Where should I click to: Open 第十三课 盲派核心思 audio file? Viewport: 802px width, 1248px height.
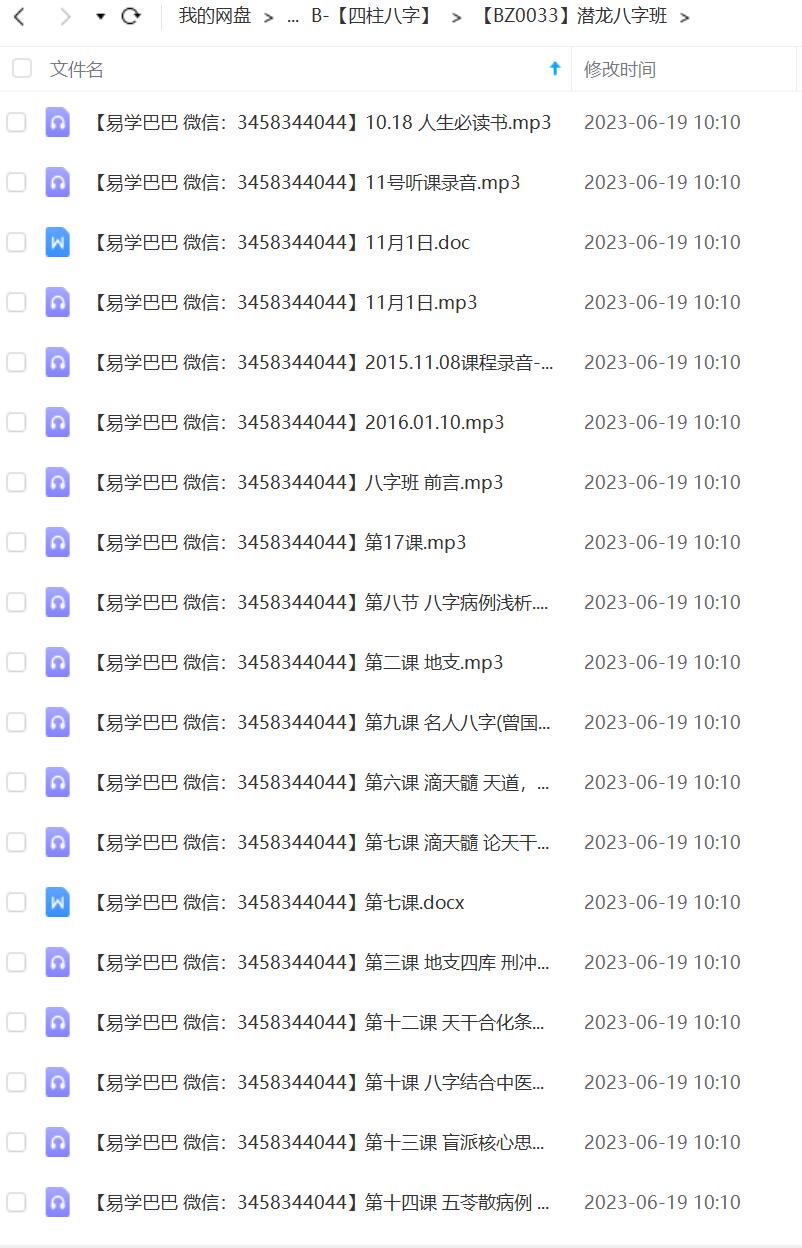320,1142
